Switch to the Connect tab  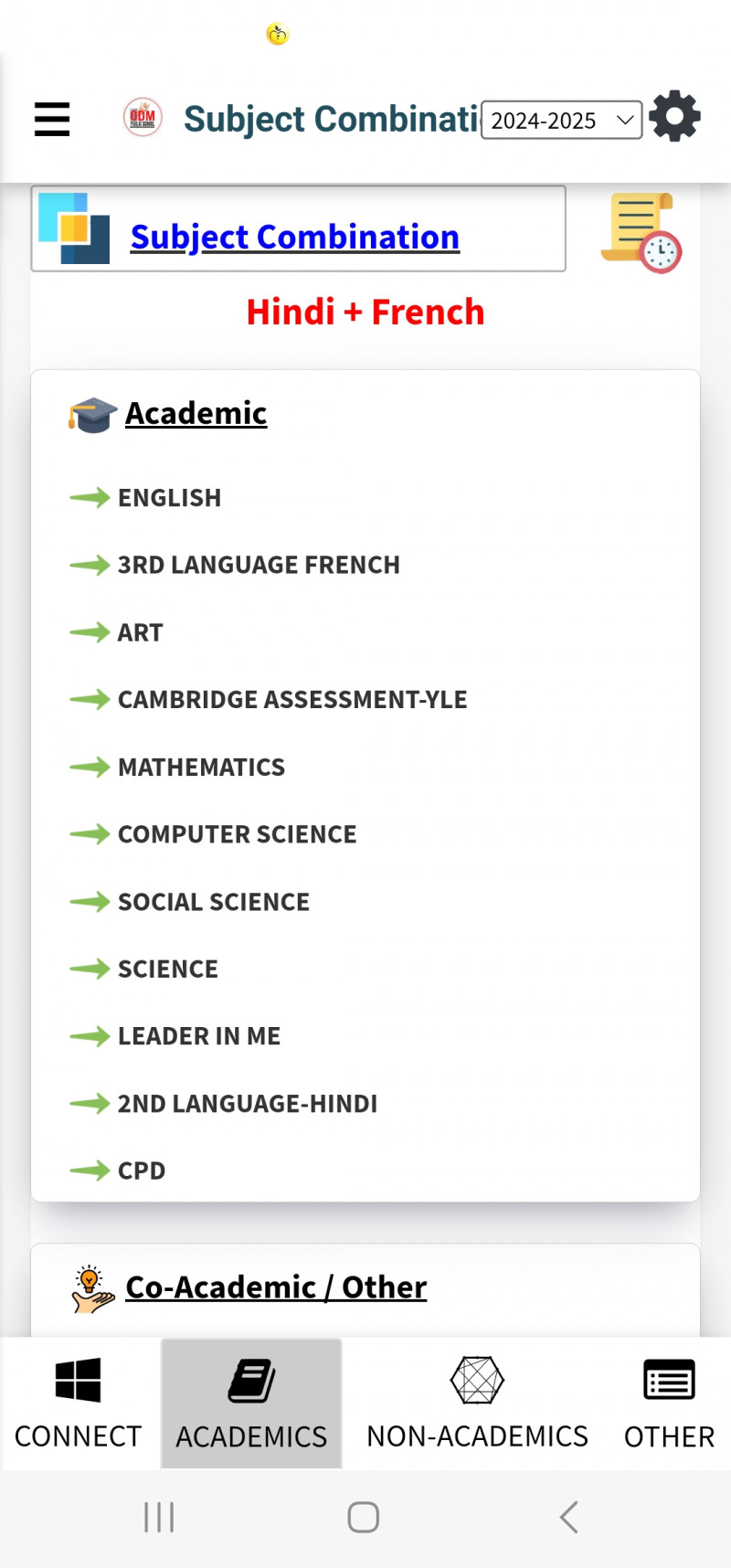(x=79, y=1404)
